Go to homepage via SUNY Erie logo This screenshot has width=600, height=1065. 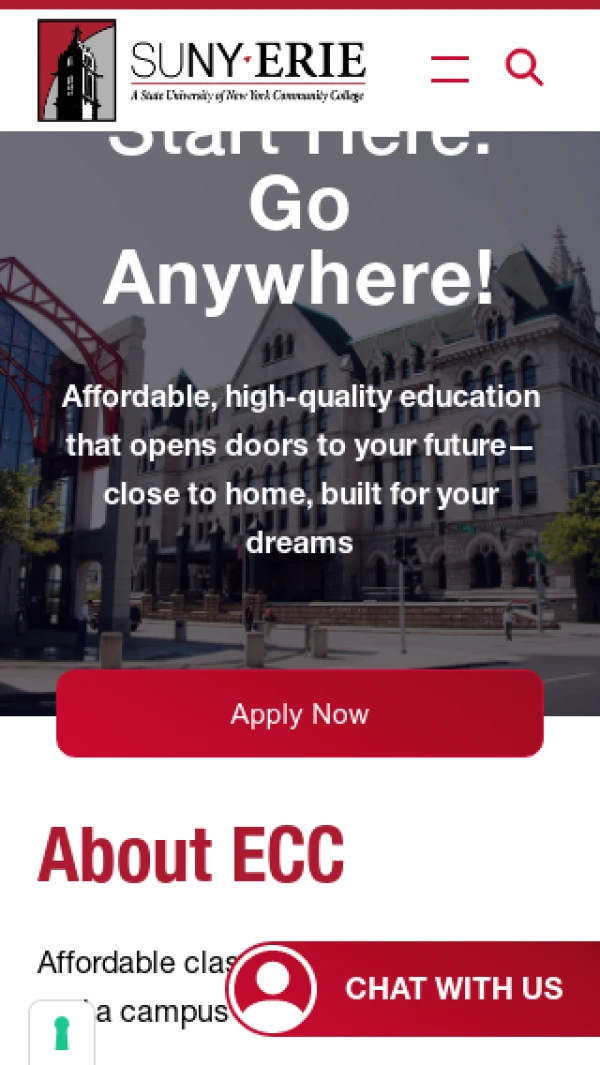202,70
